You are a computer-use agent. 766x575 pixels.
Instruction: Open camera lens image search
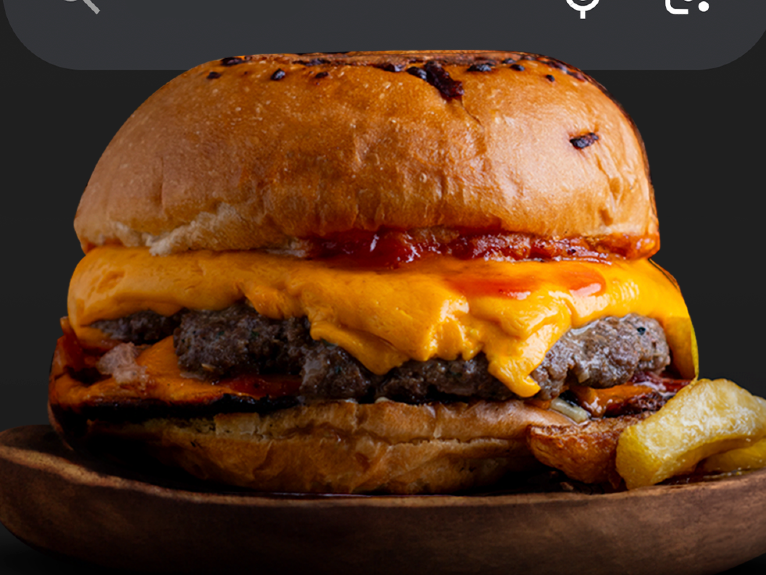pos(687,5)
